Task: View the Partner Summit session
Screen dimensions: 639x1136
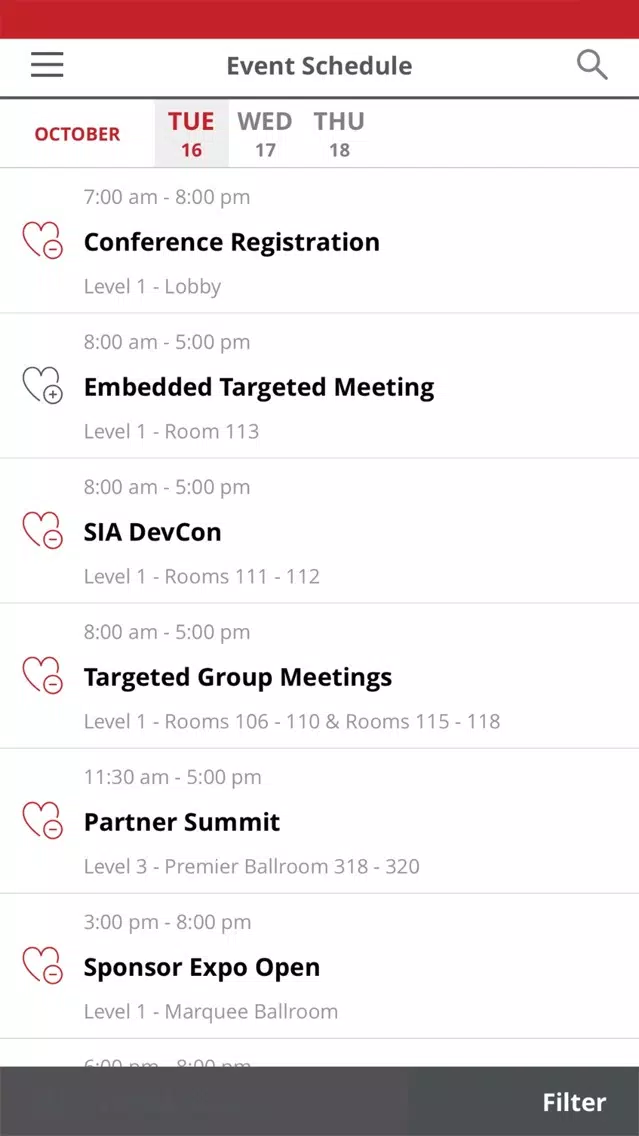Action: [320, 820]
